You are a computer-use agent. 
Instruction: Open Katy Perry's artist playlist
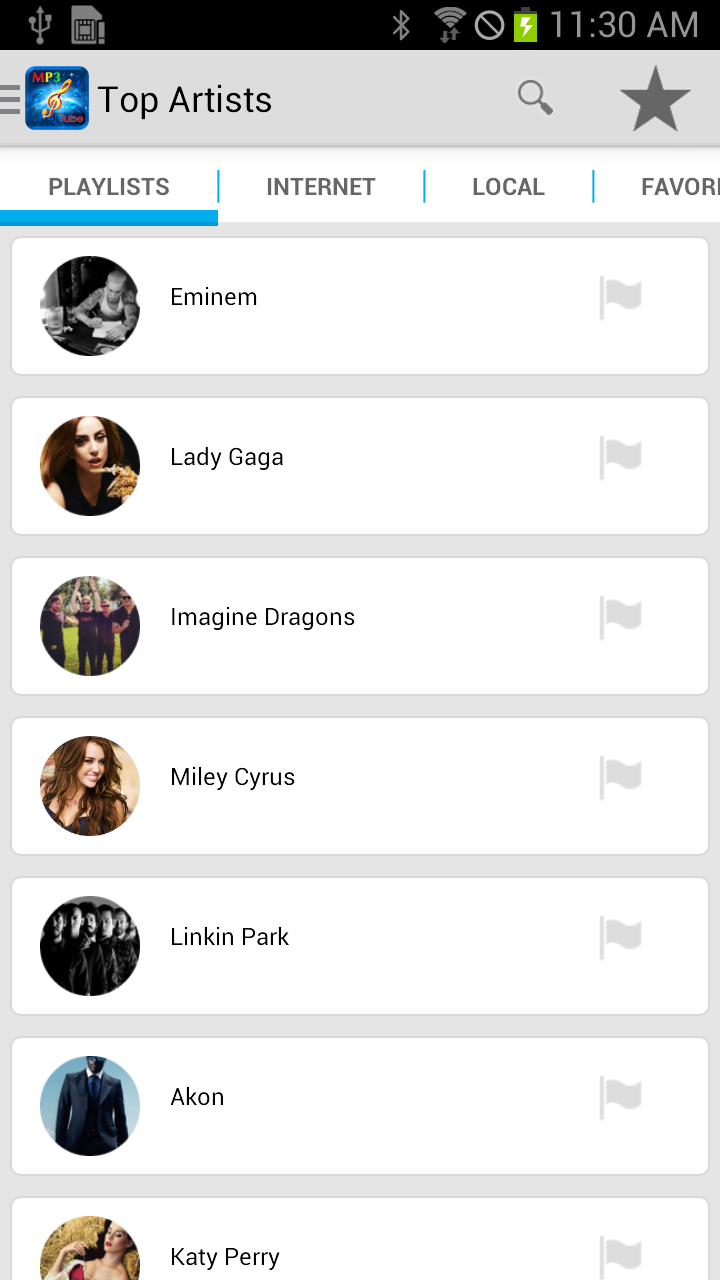[360, 1239]
